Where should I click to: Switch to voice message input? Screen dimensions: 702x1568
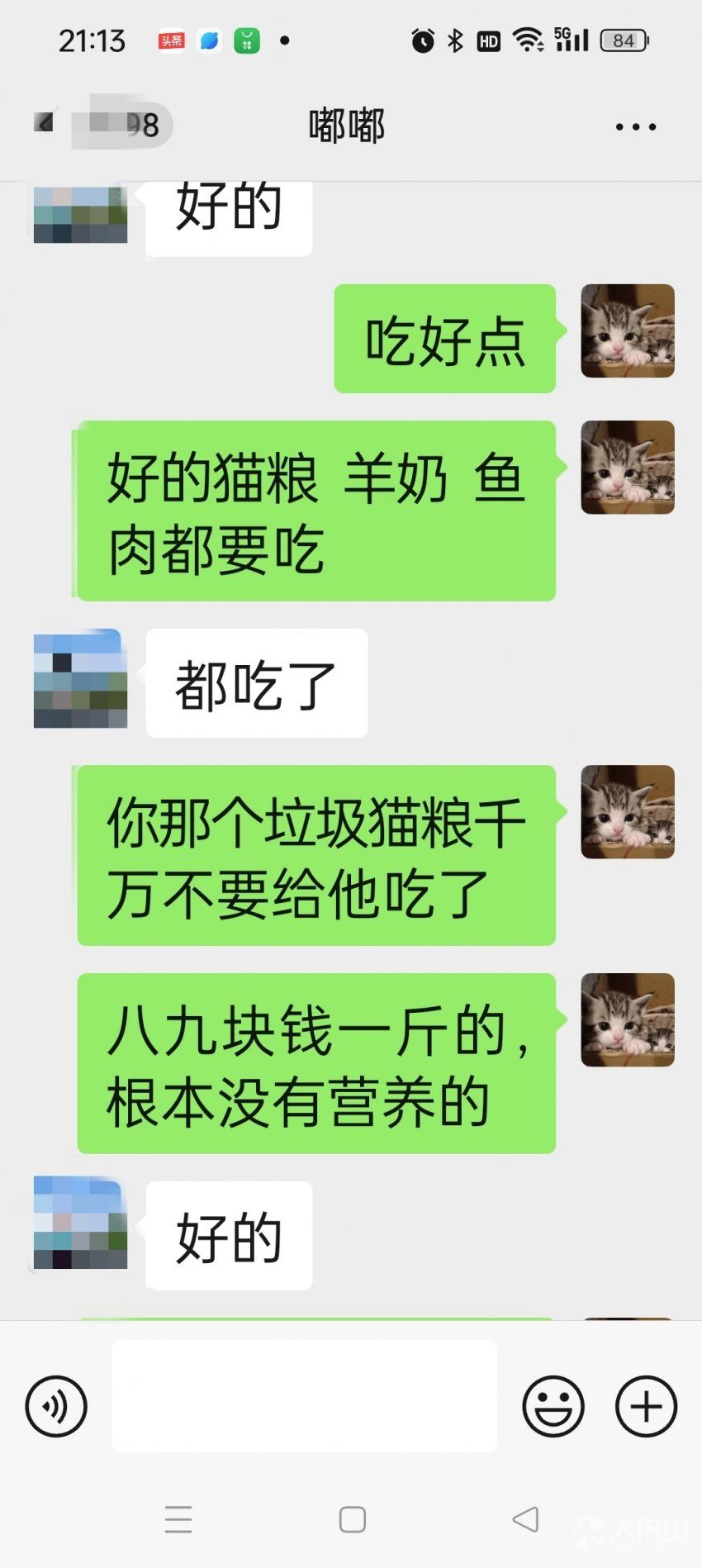56,1405
